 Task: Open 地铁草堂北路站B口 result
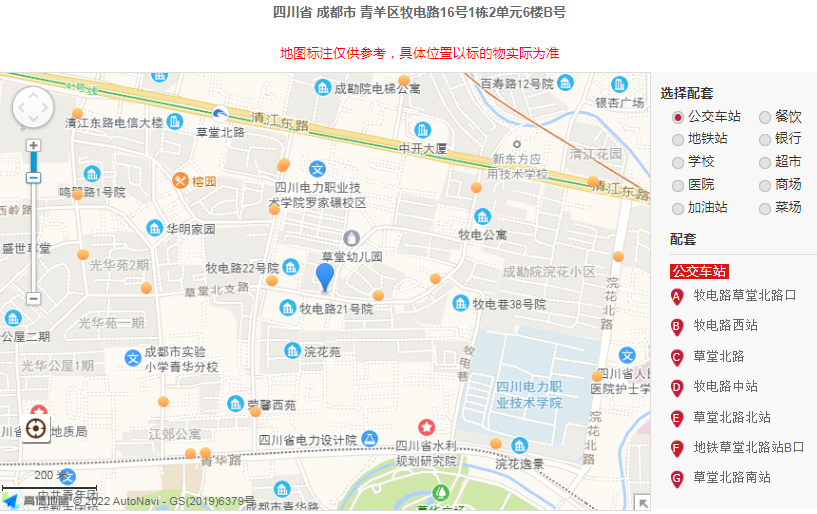[748, 447]
